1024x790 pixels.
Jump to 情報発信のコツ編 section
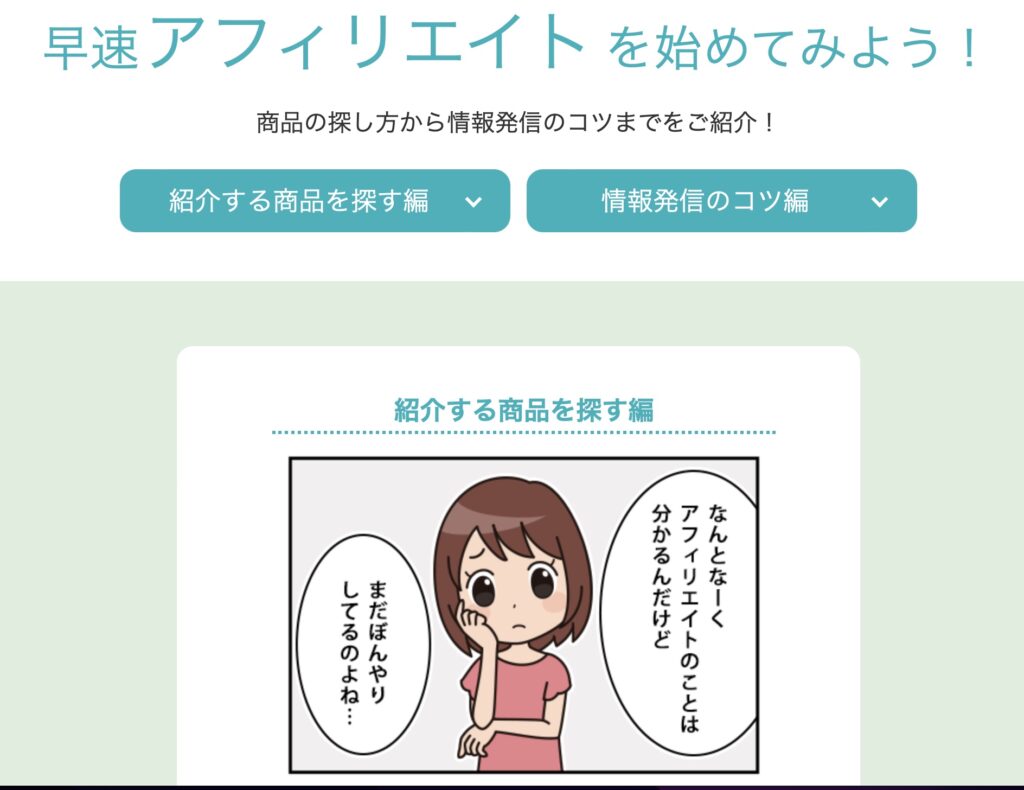tap(721, 201)
